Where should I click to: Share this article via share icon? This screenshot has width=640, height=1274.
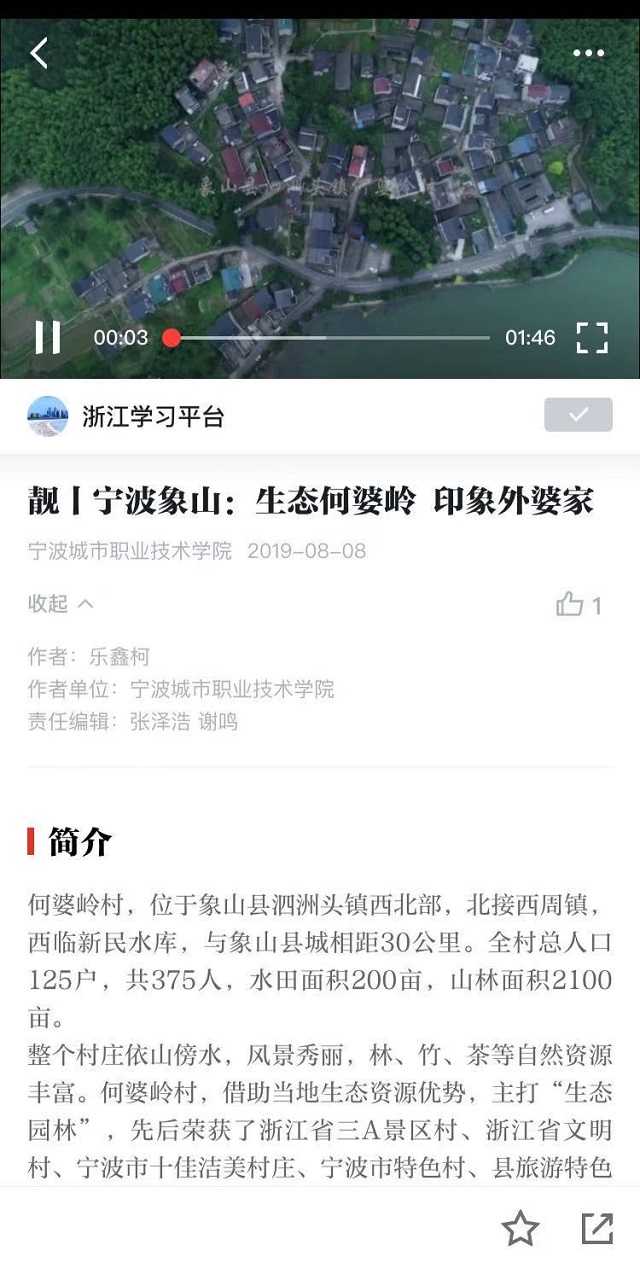(597, 1228)
